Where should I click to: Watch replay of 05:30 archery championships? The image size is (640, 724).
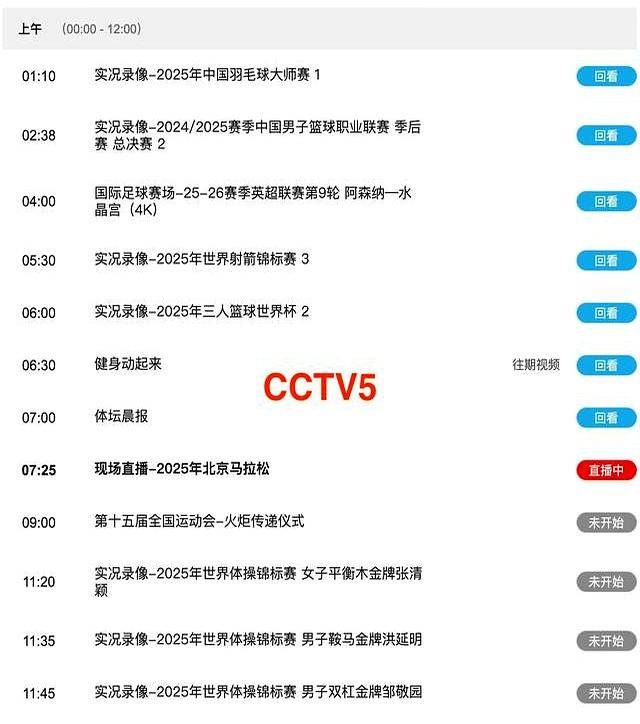[x=606, y=260]
